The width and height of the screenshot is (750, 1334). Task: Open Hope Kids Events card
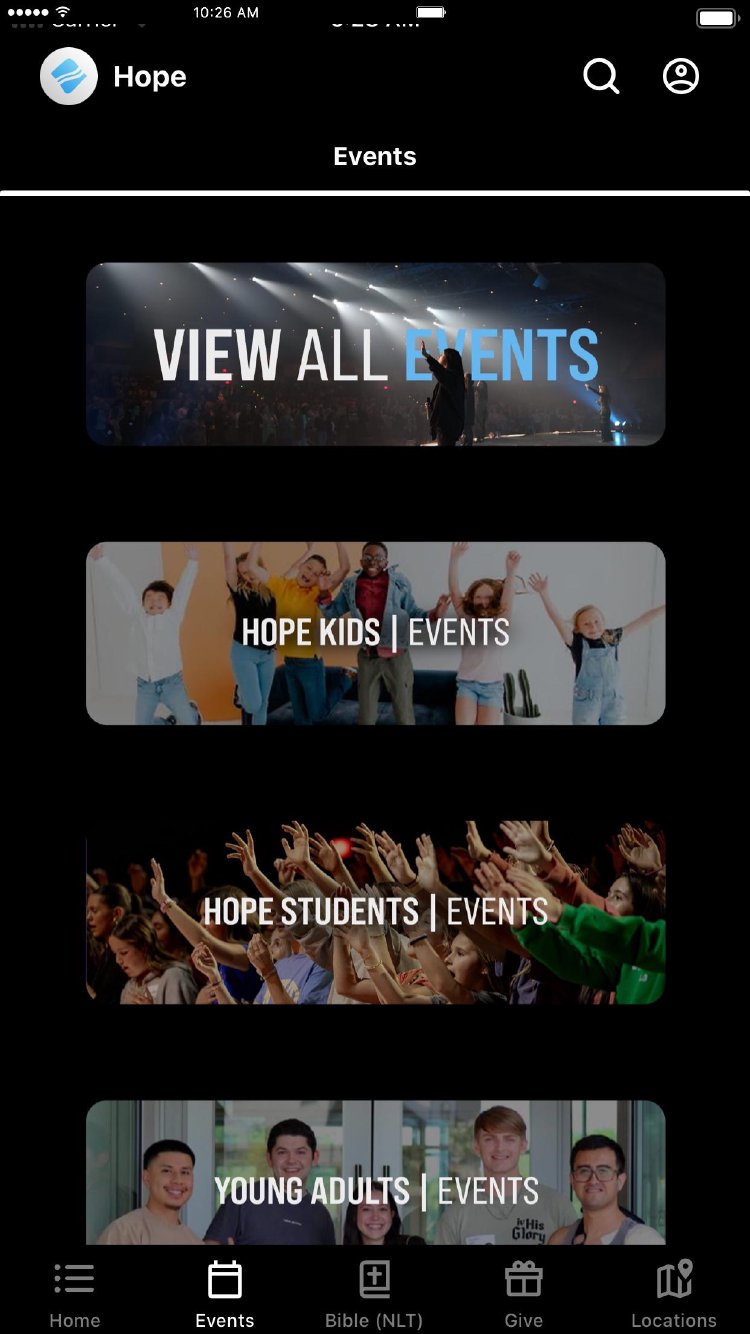pos(375,633)
